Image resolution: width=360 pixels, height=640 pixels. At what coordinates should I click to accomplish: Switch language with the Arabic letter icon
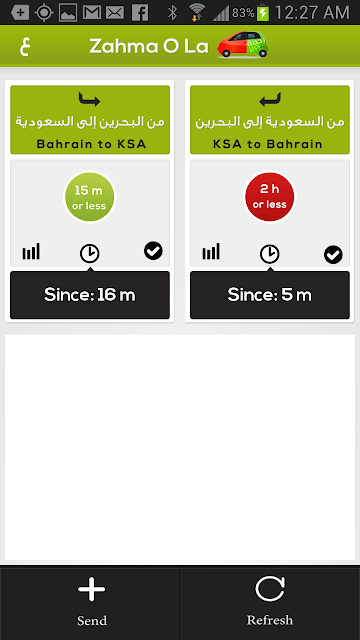(25, 46)
